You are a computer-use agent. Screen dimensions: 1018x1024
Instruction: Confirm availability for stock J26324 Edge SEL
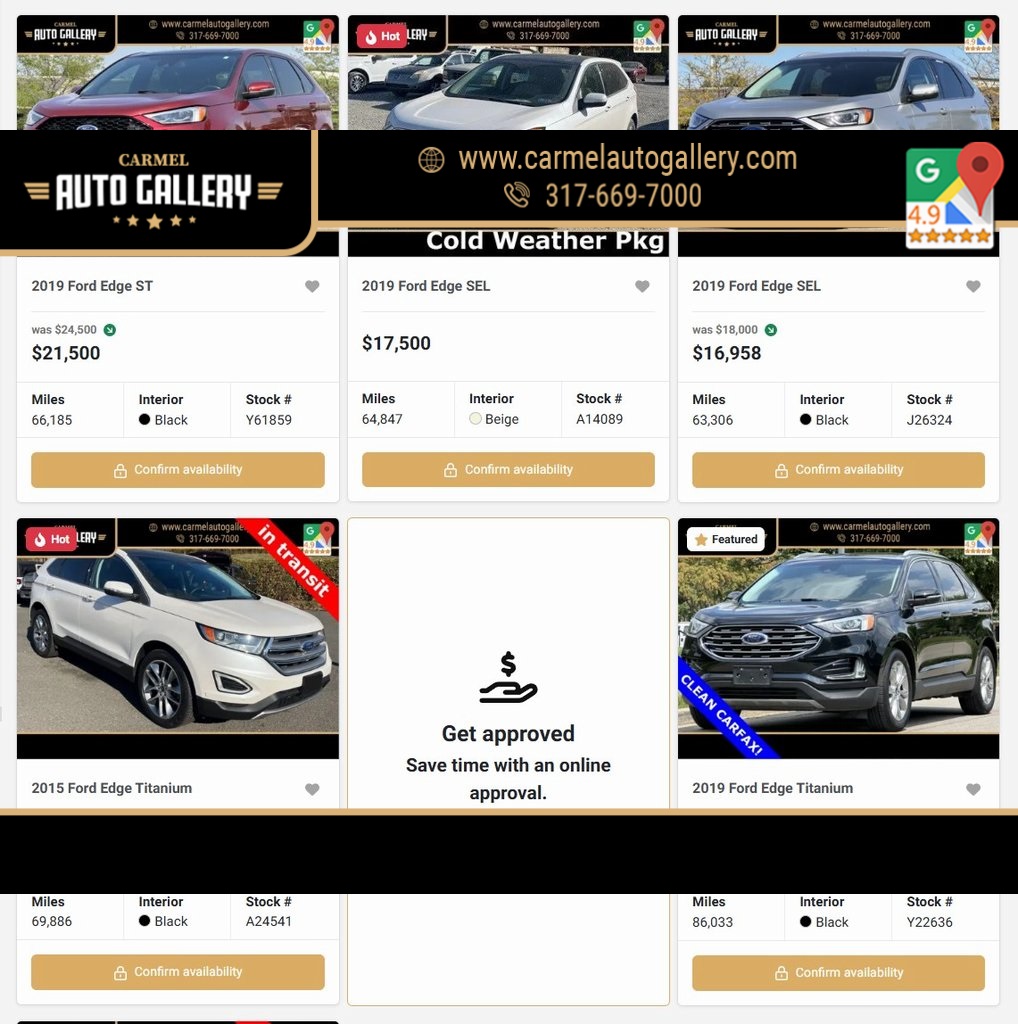[x=838, y=470]
